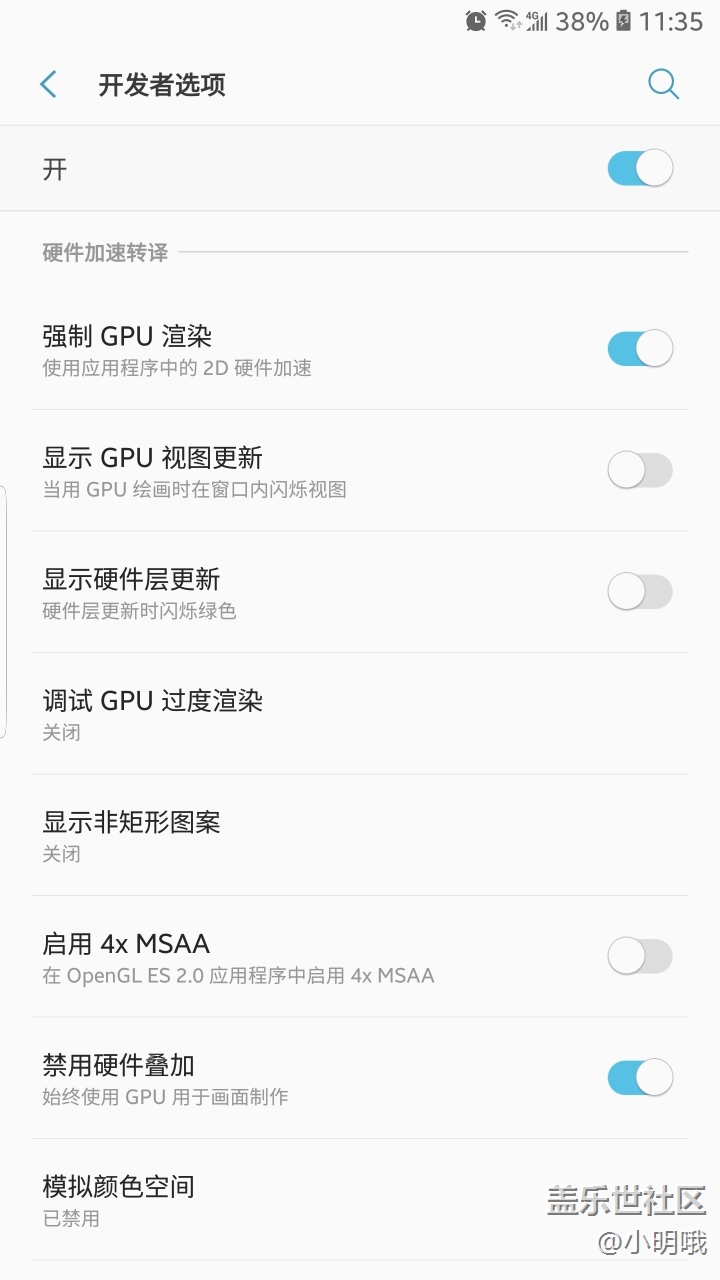The width and height of the screenshot is (720, 1280).
Task: Enable the 启用 4x MSAA switch
Action: coord(640,956)
